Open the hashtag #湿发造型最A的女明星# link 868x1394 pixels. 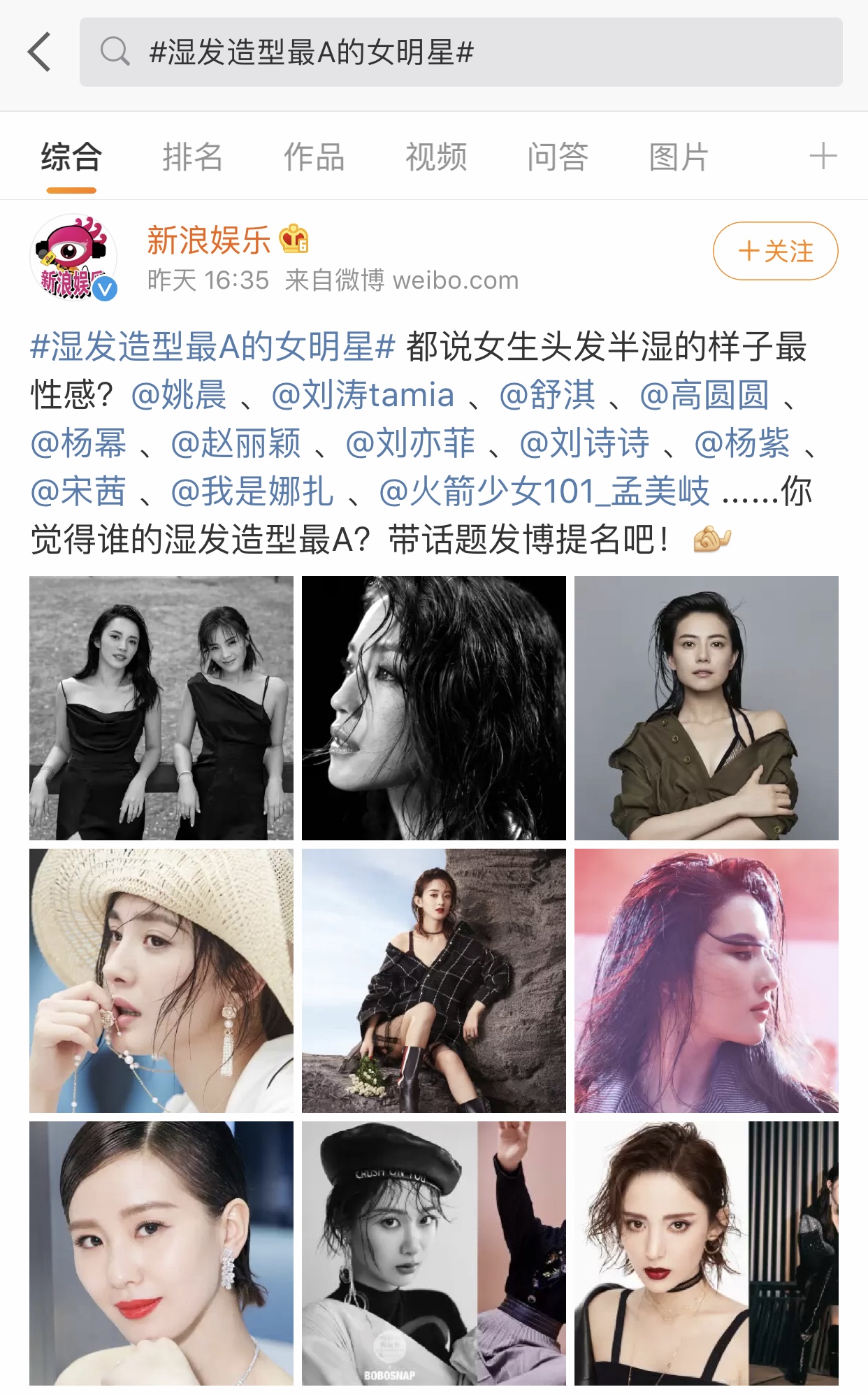206,351
